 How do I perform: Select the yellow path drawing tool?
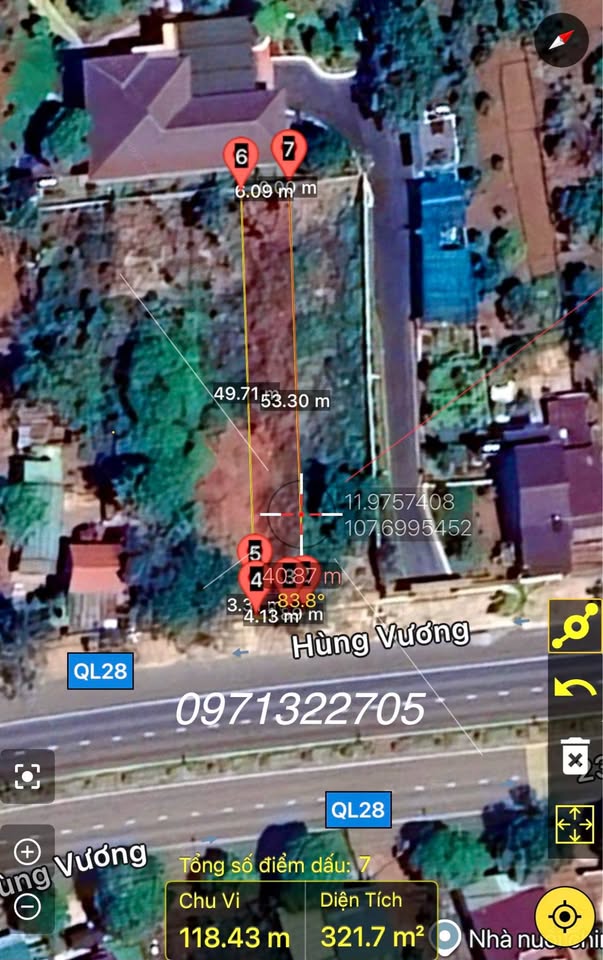[575, 626]
